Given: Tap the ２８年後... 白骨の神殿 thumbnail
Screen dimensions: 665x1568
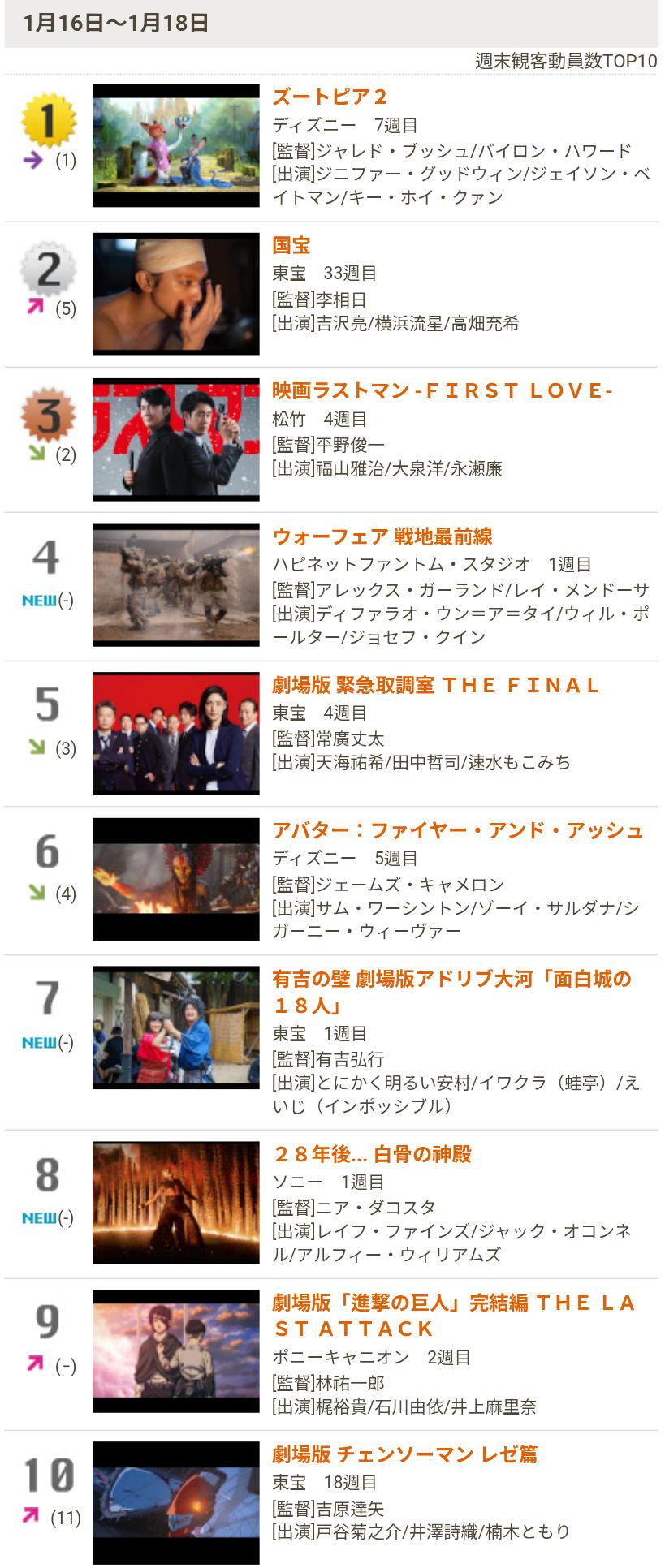Looking at the screenshot, I should (175, 1202).
